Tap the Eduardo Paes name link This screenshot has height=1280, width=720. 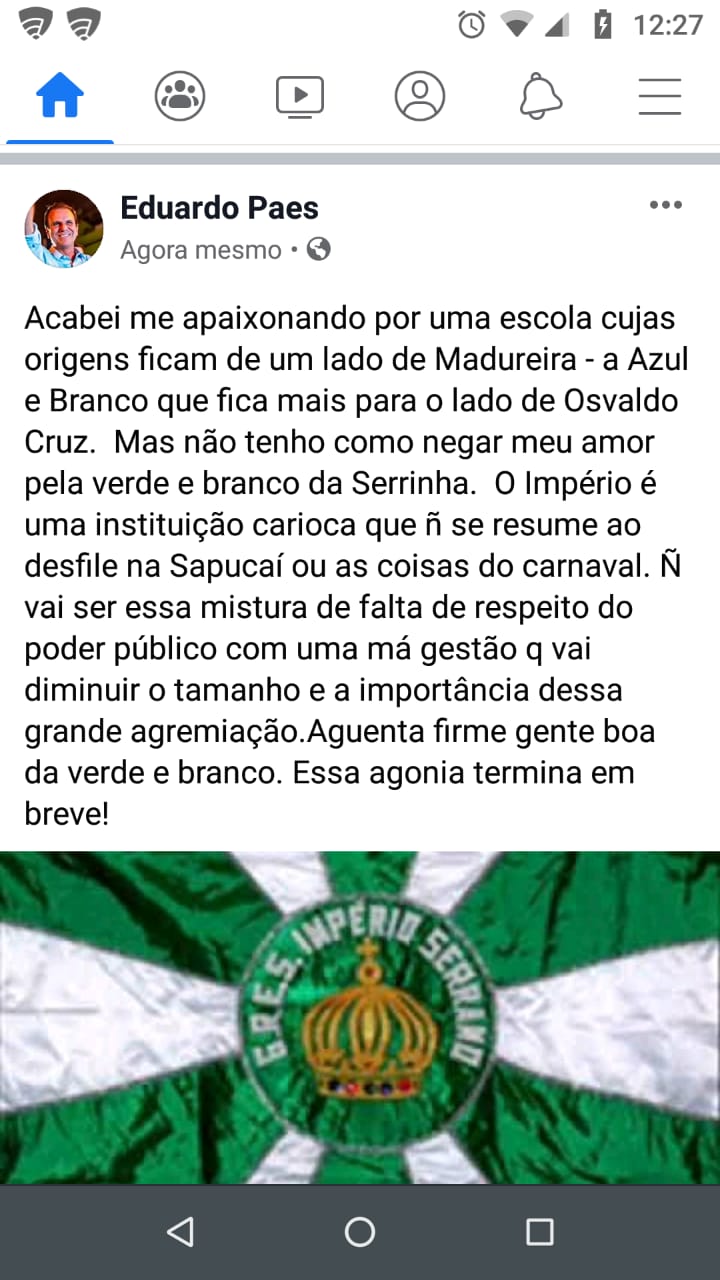click(x=219, y=208)
